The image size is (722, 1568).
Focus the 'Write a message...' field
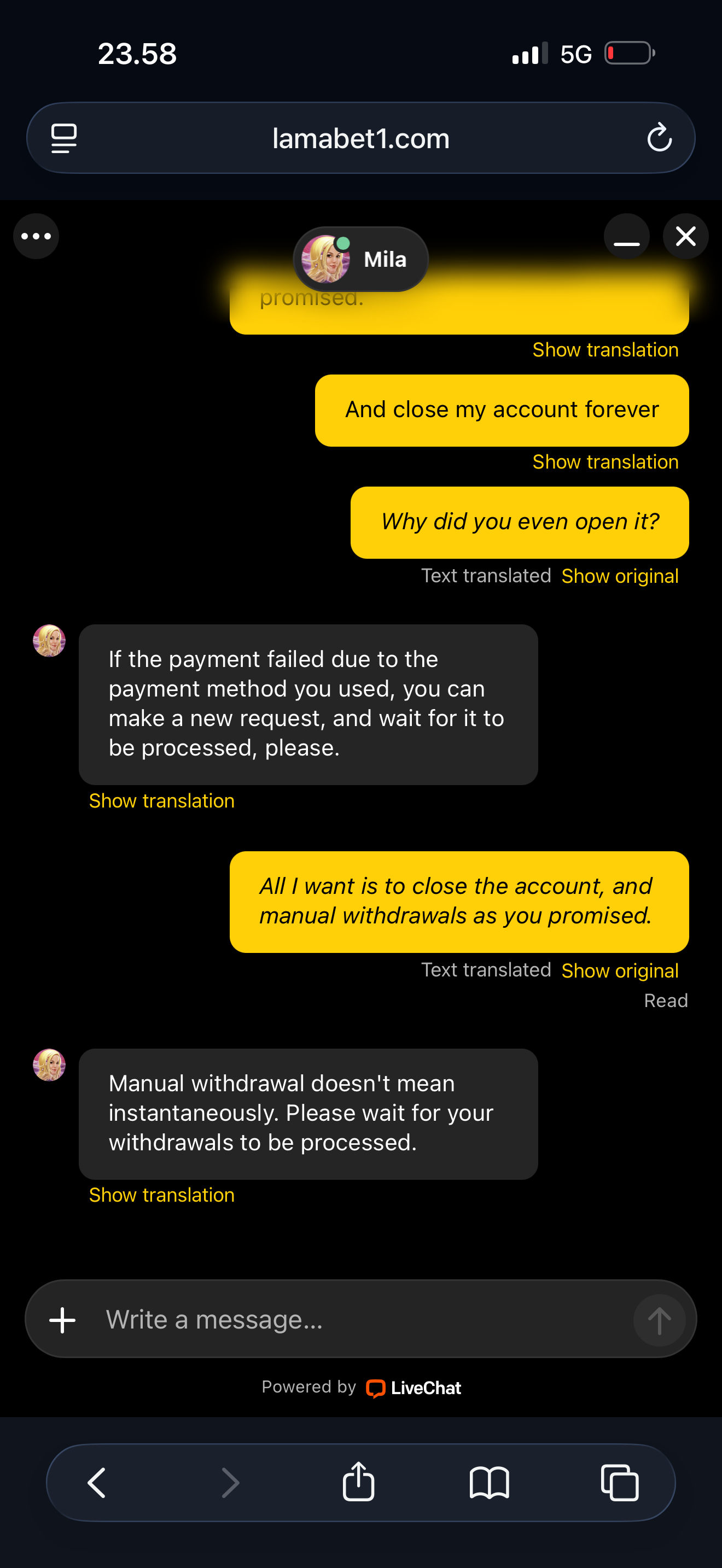(x=359, y=1320)
